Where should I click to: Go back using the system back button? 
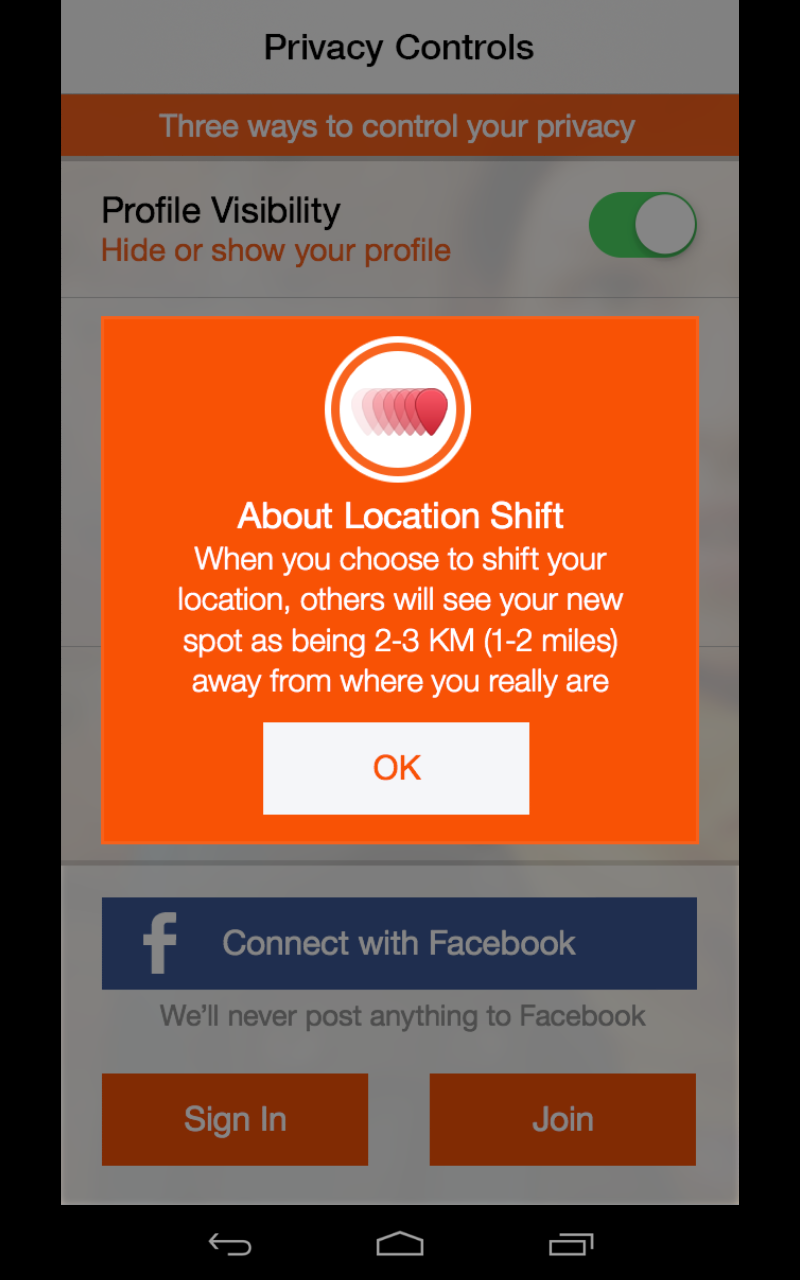point(229,1244)
